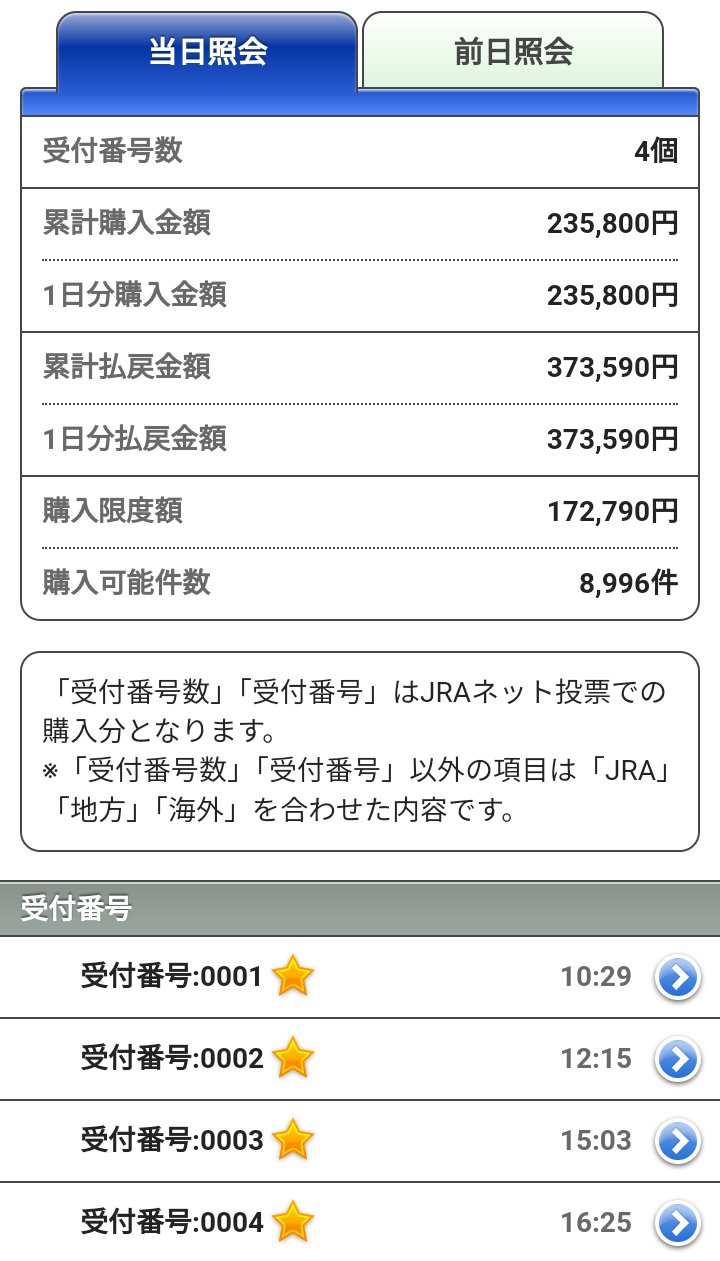720x1261 pixels.
Task: Switch to the 前日照会 tab
Action: [x=513, y=51]
